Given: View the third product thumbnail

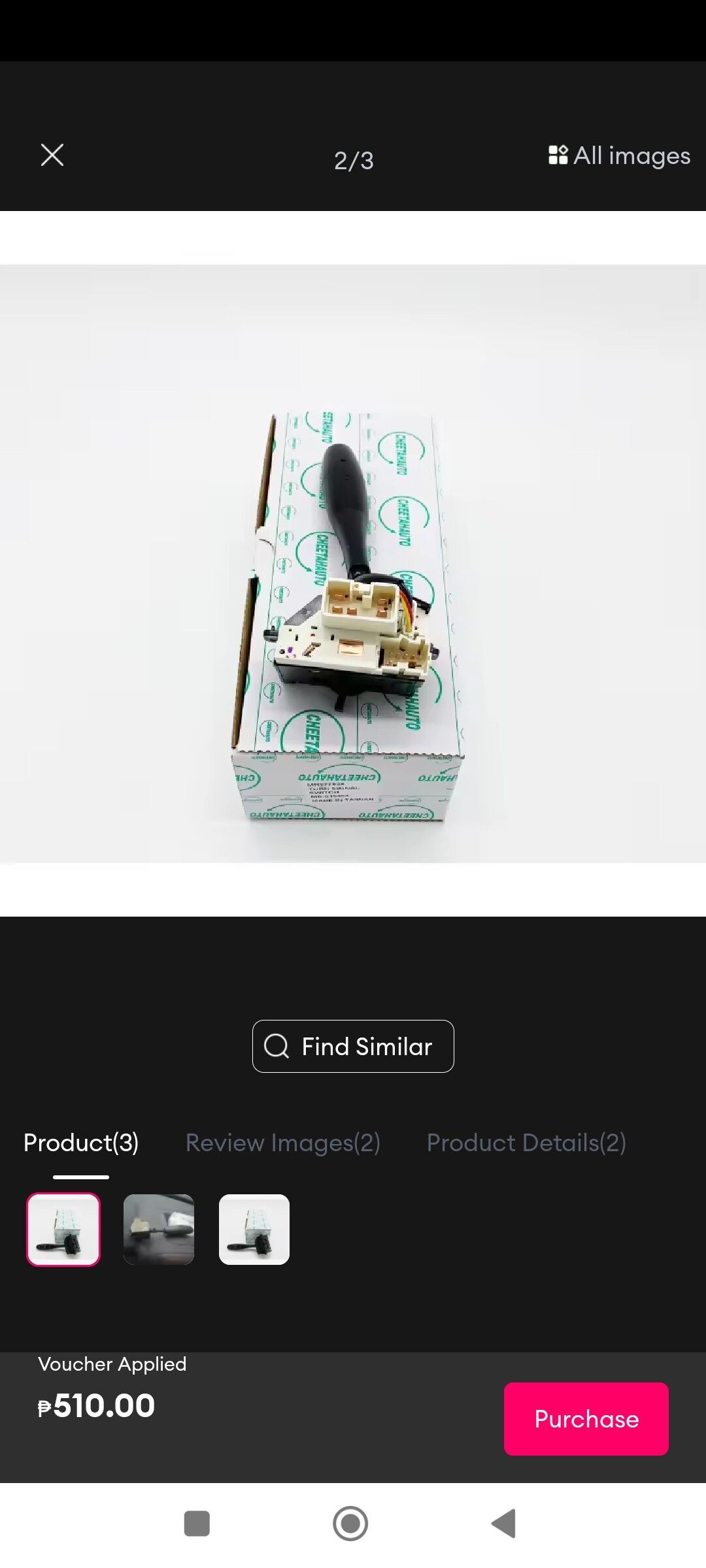Looking at the screenshot, I should 254,1230.
